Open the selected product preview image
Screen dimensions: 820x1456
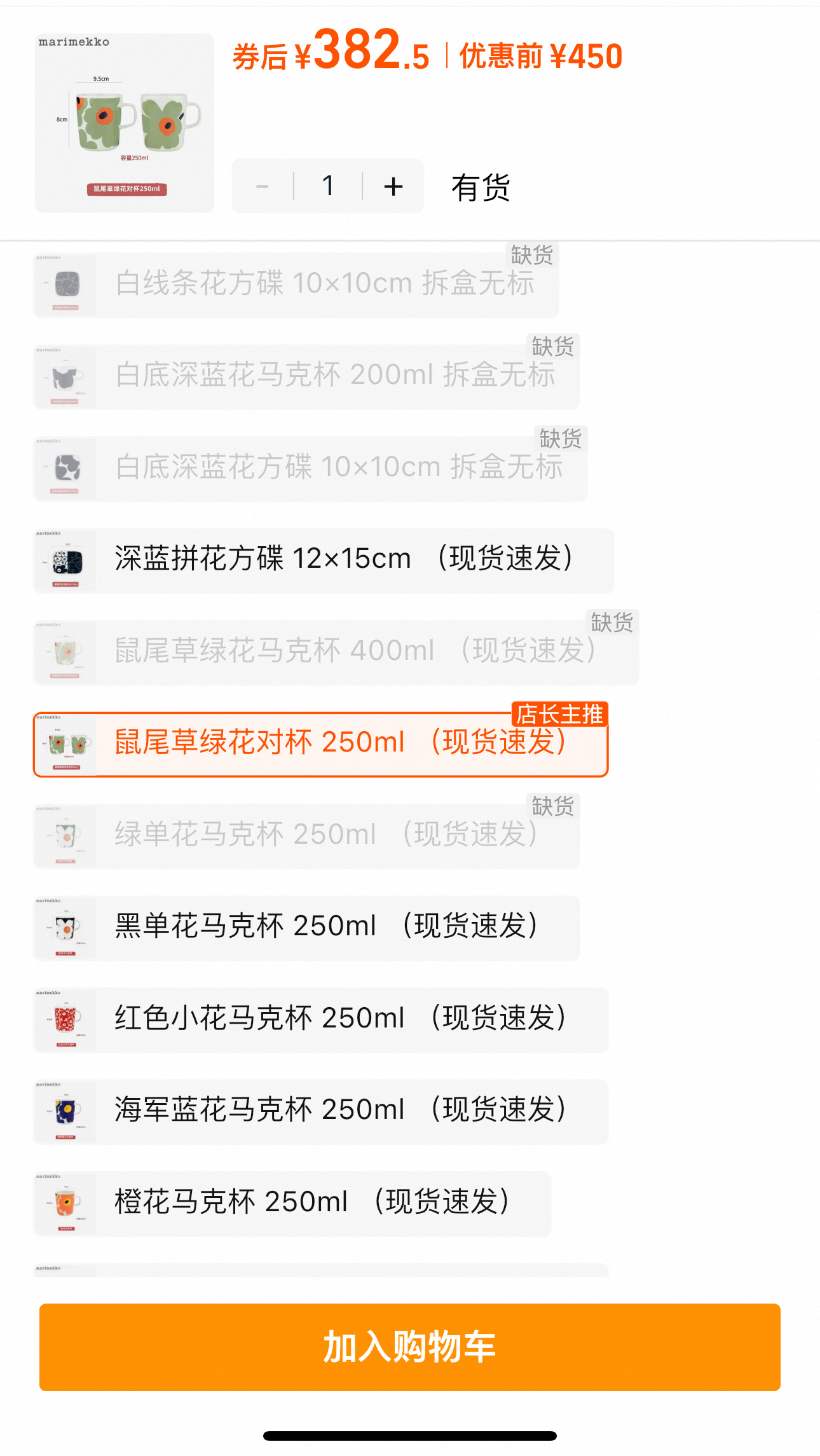coord(125,123)
